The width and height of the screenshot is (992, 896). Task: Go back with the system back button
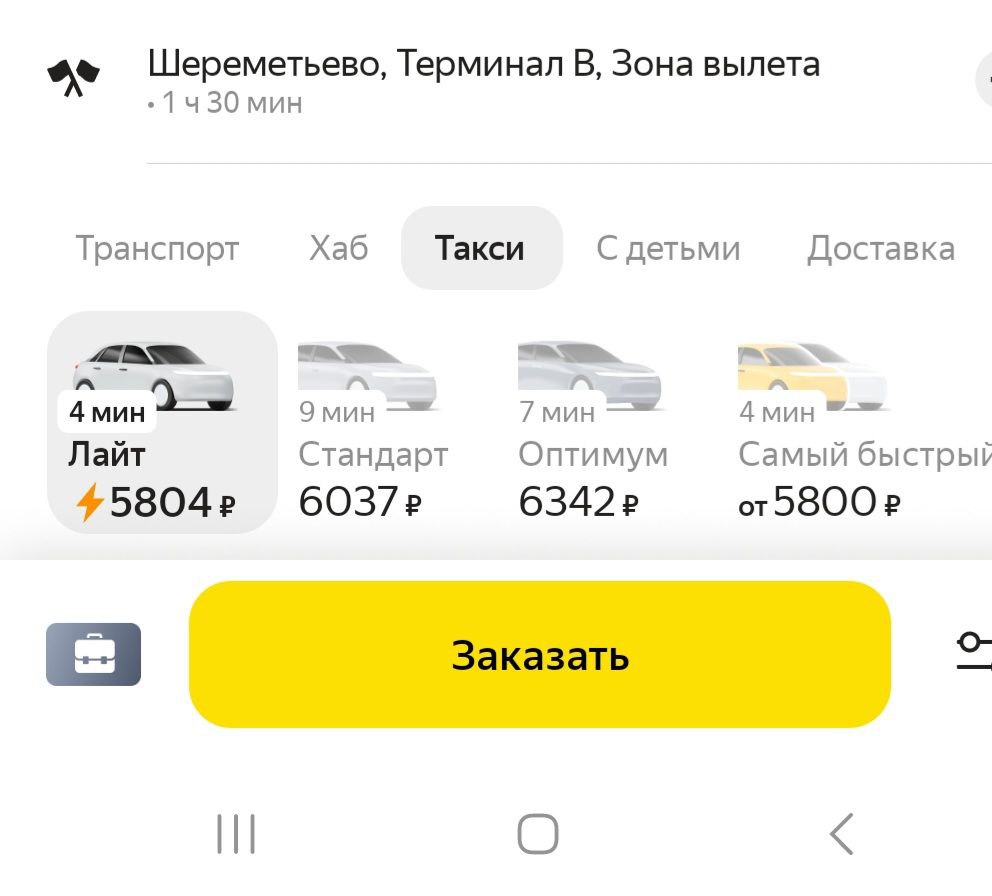point(842,833)
